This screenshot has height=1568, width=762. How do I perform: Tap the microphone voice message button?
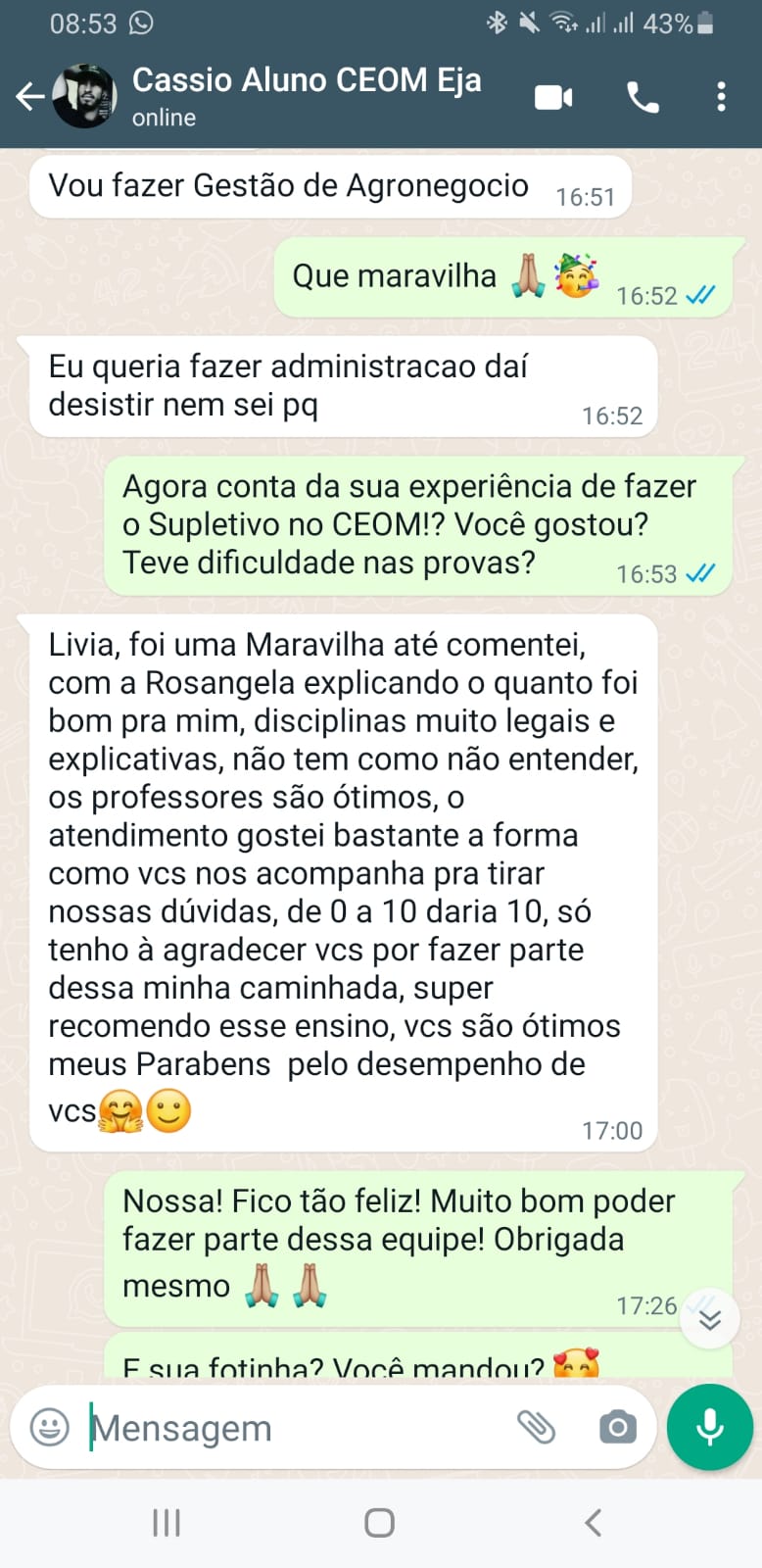pos(709,1427)
